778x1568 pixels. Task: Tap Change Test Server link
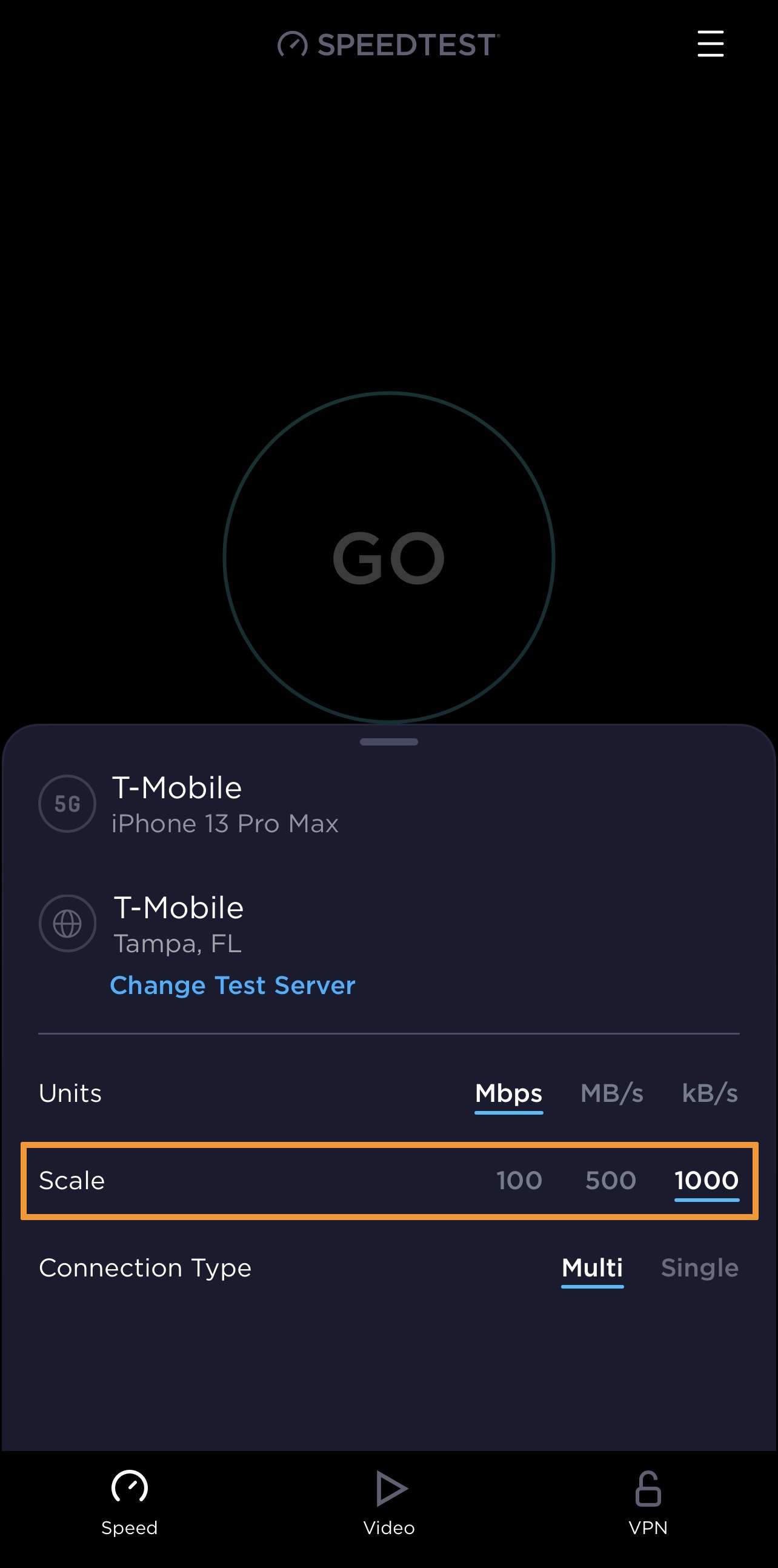pyautogui.click(x=232, y=985)
